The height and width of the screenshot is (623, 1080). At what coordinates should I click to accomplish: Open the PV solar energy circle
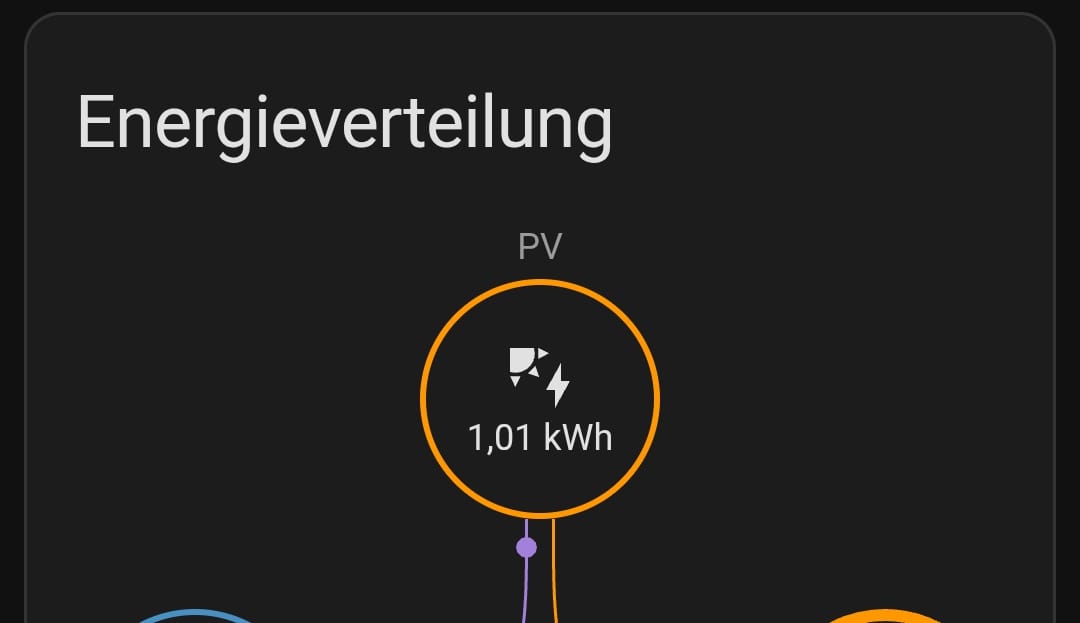pos(540,399)
